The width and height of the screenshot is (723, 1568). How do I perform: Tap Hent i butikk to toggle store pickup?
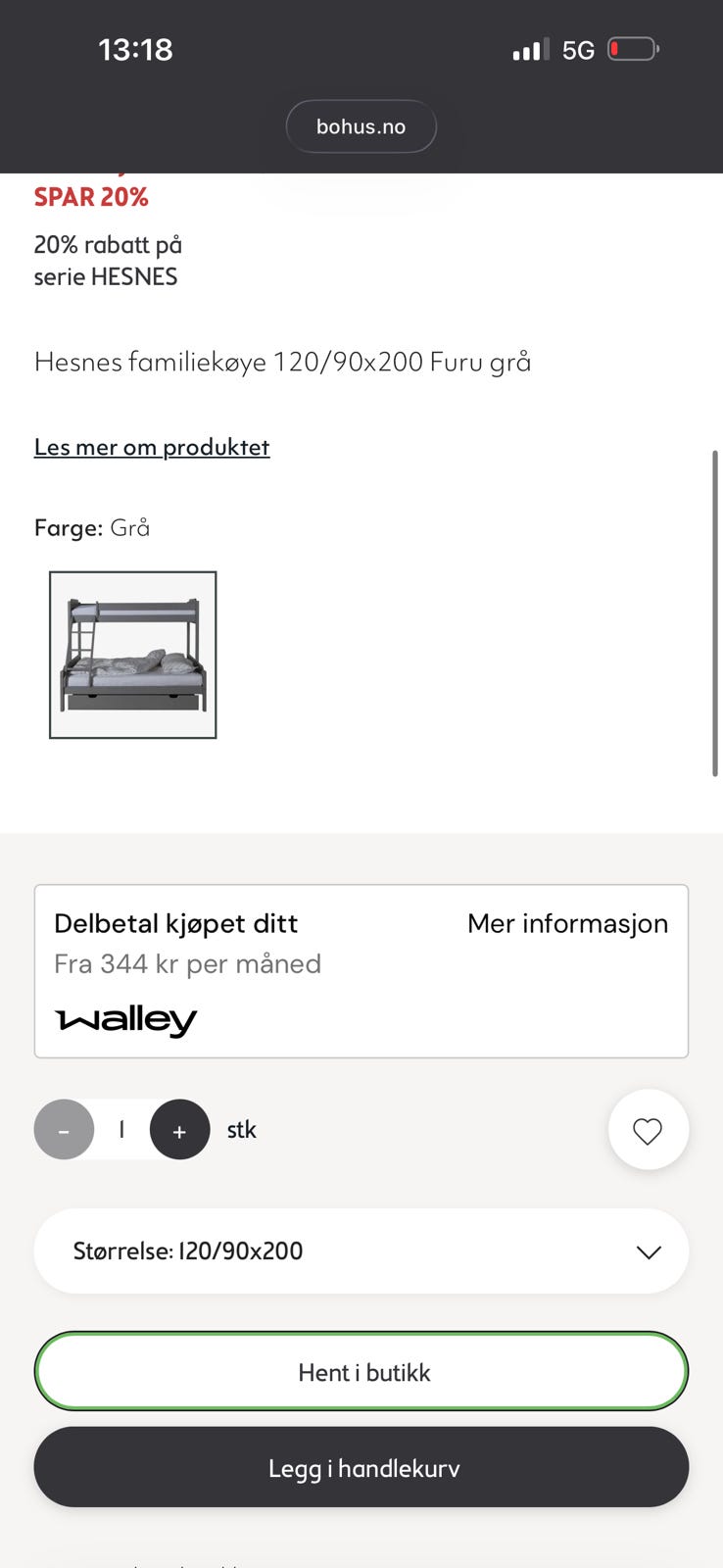[361, 1372]
